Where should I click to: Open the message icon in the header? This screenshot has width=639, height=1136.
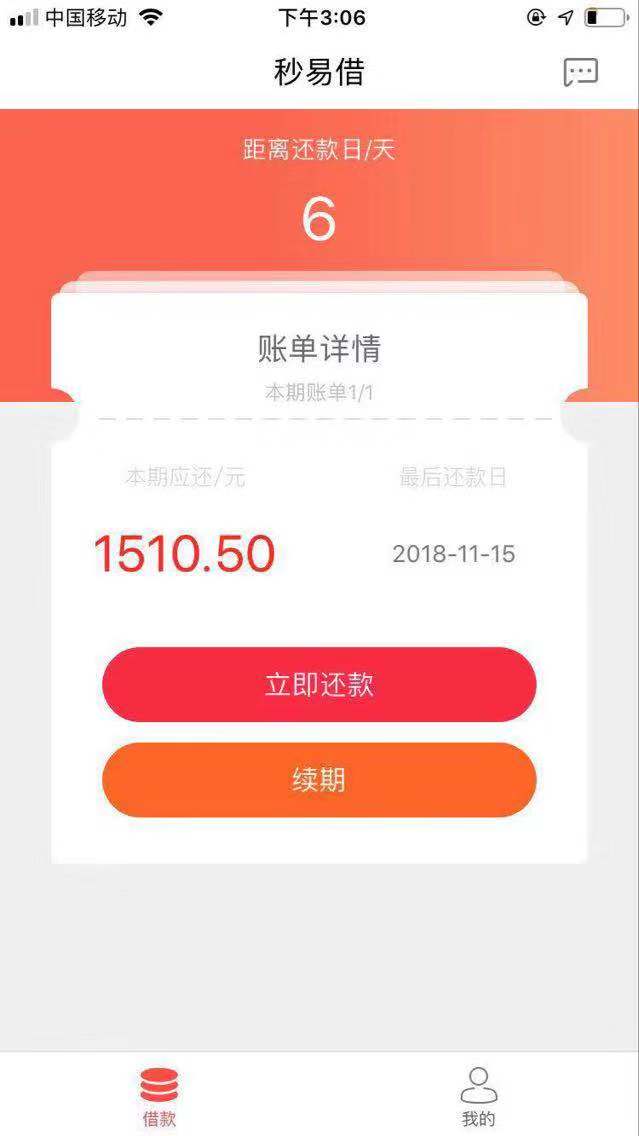(580, 72)
